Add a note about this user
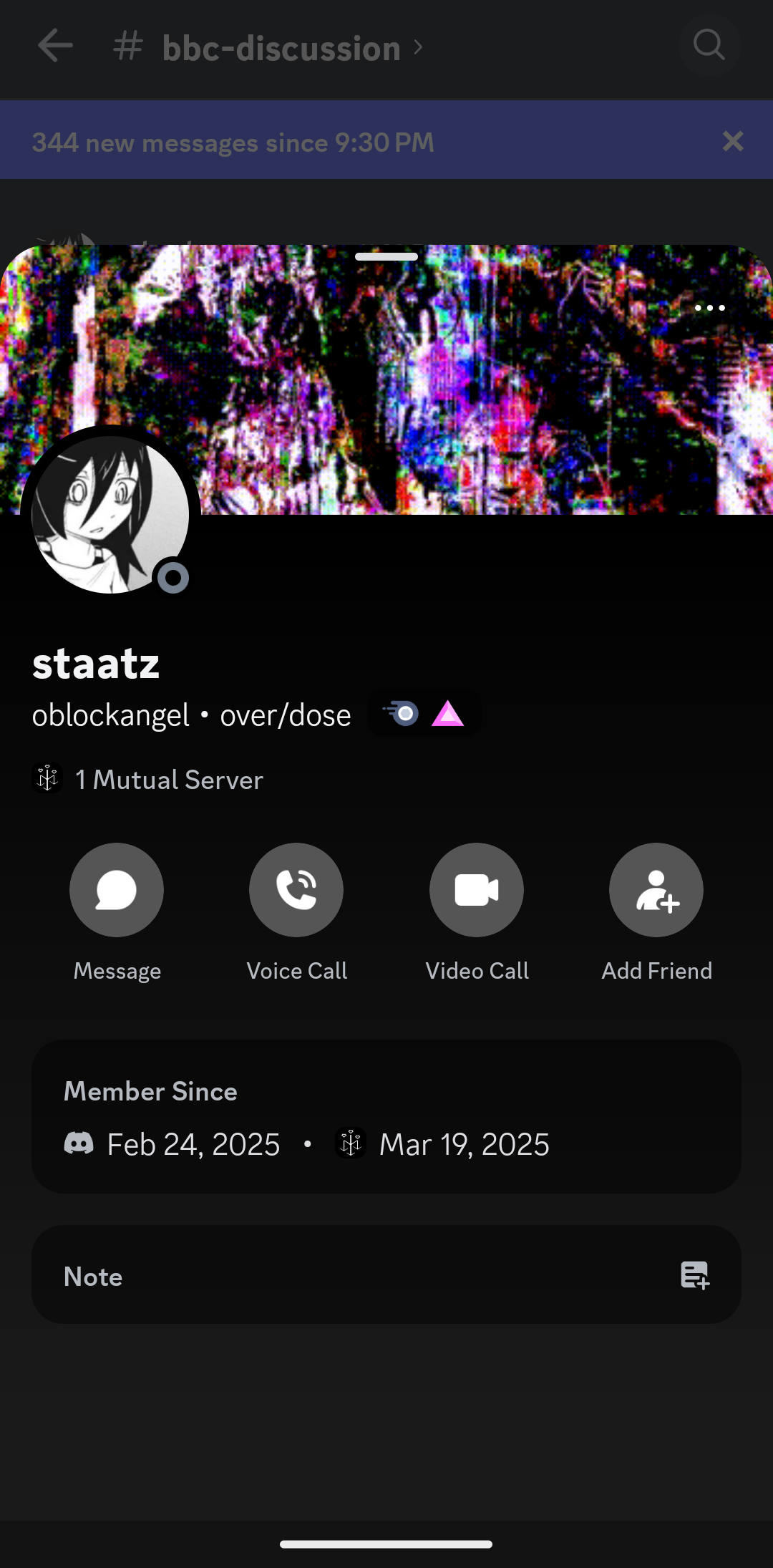The image size is (773, 1568). 694,1275
